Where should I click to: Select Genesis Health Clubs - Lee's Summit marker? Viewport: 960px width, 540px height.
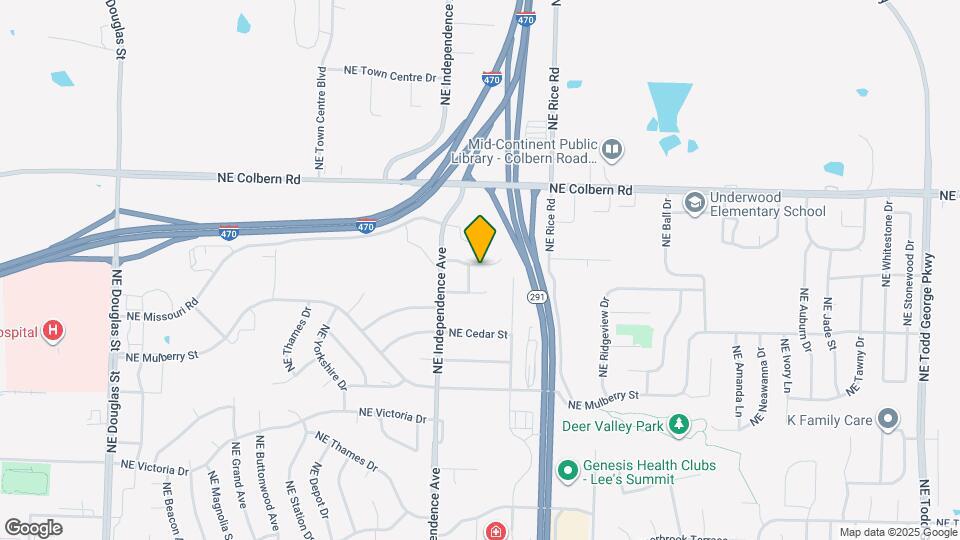click(568, 469)
